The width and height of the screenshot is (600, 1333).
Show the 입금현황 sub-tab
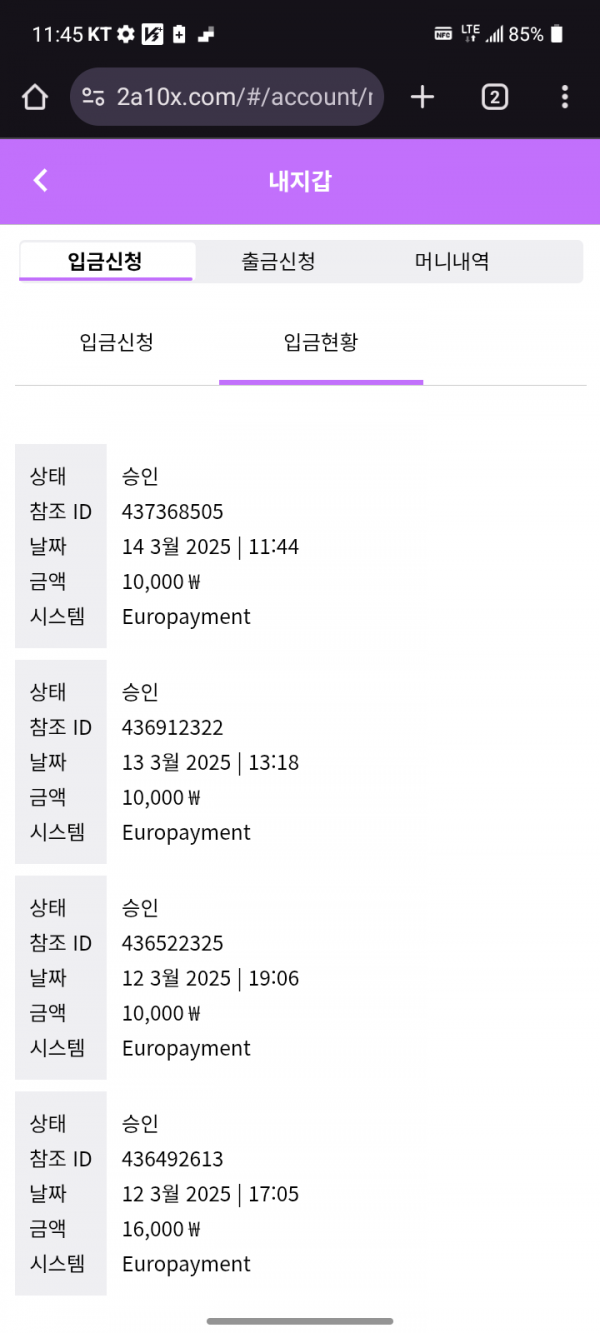(321, 343)
